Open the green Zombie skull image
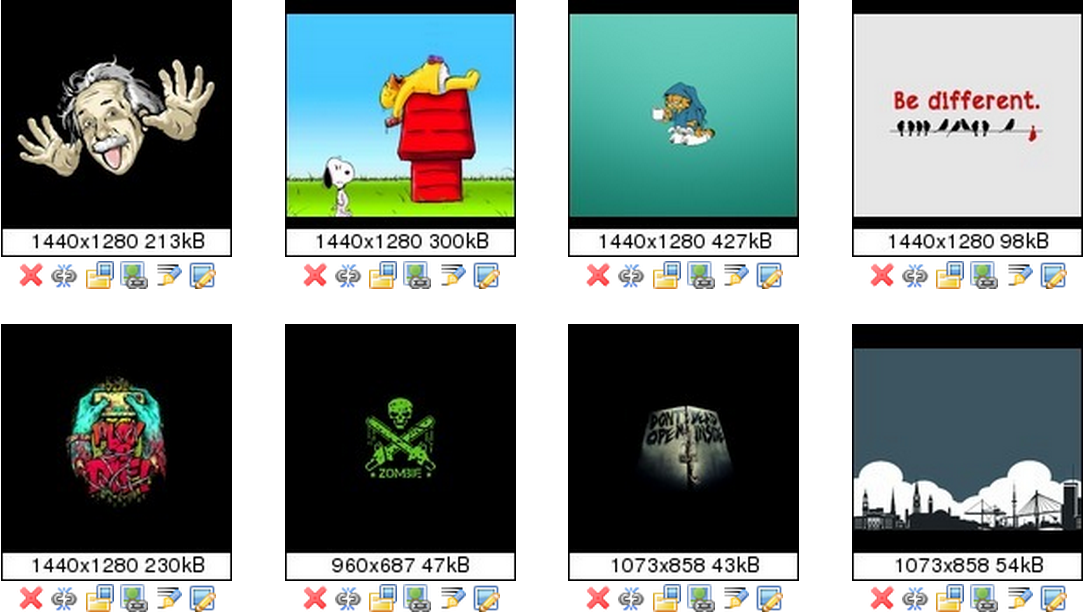The height and width of the screenshot is (615, 1086). click(400, 438)
